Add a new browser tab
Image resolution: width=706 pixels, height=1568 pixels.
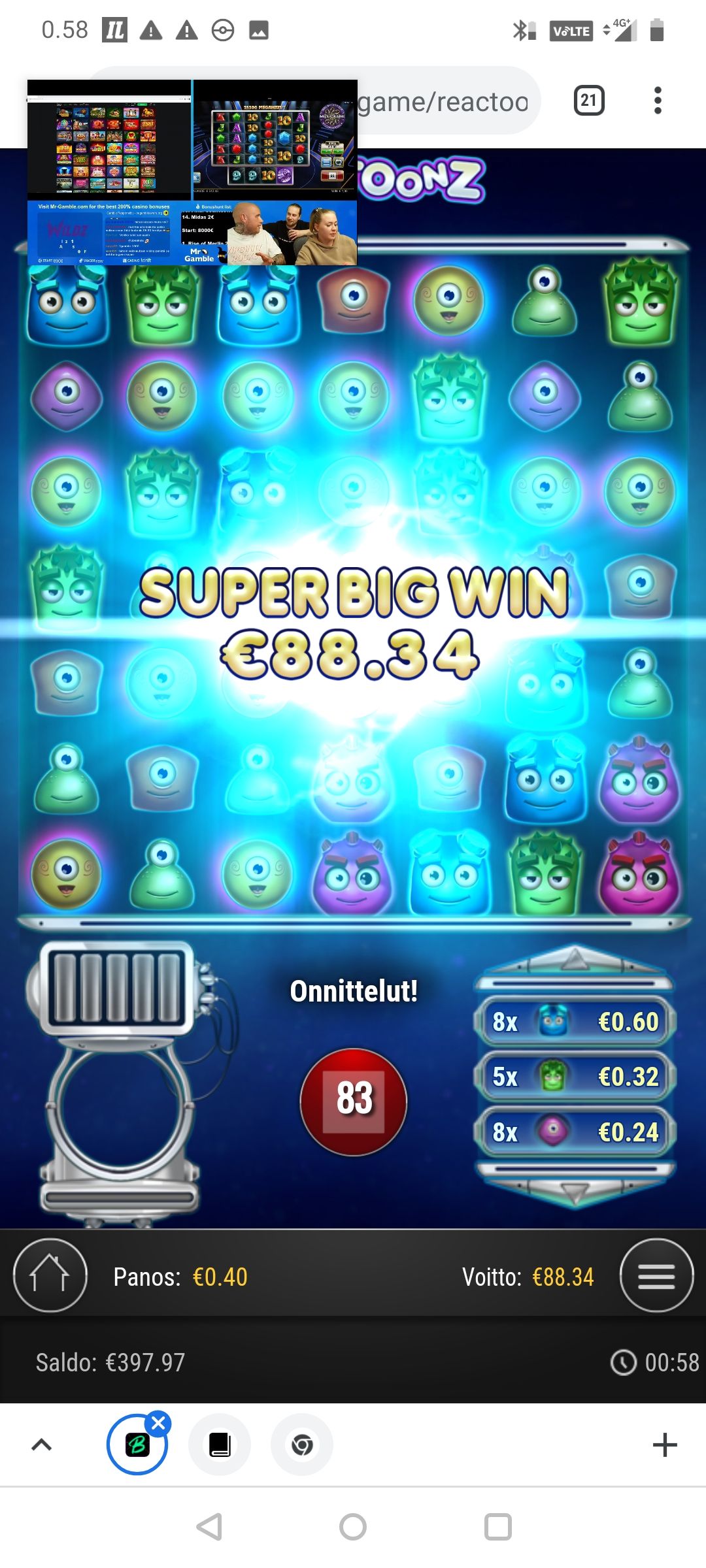(x=664, y=1445)
